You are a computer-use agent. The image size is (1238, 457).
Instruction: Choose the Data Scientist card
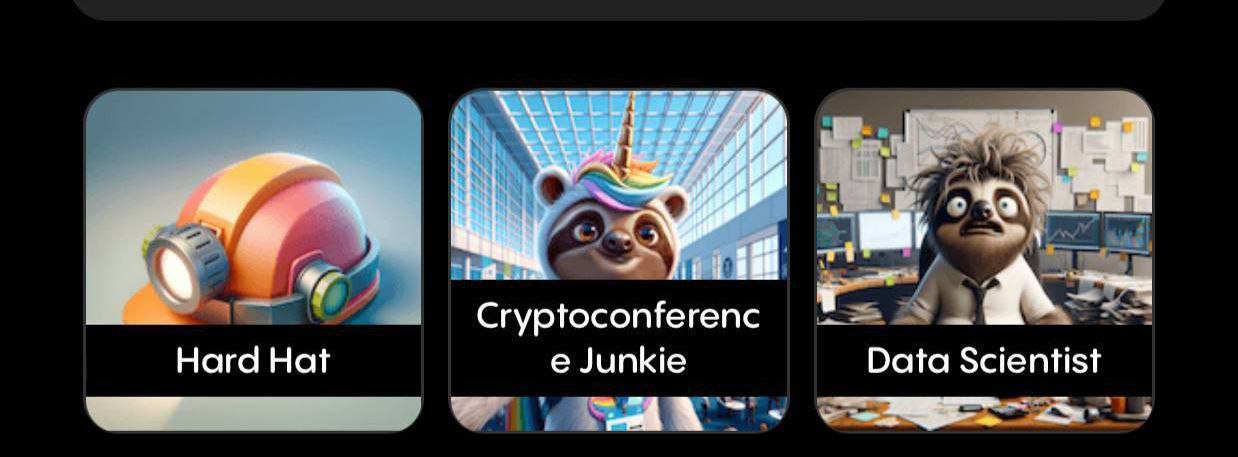[x=983, y=261]
